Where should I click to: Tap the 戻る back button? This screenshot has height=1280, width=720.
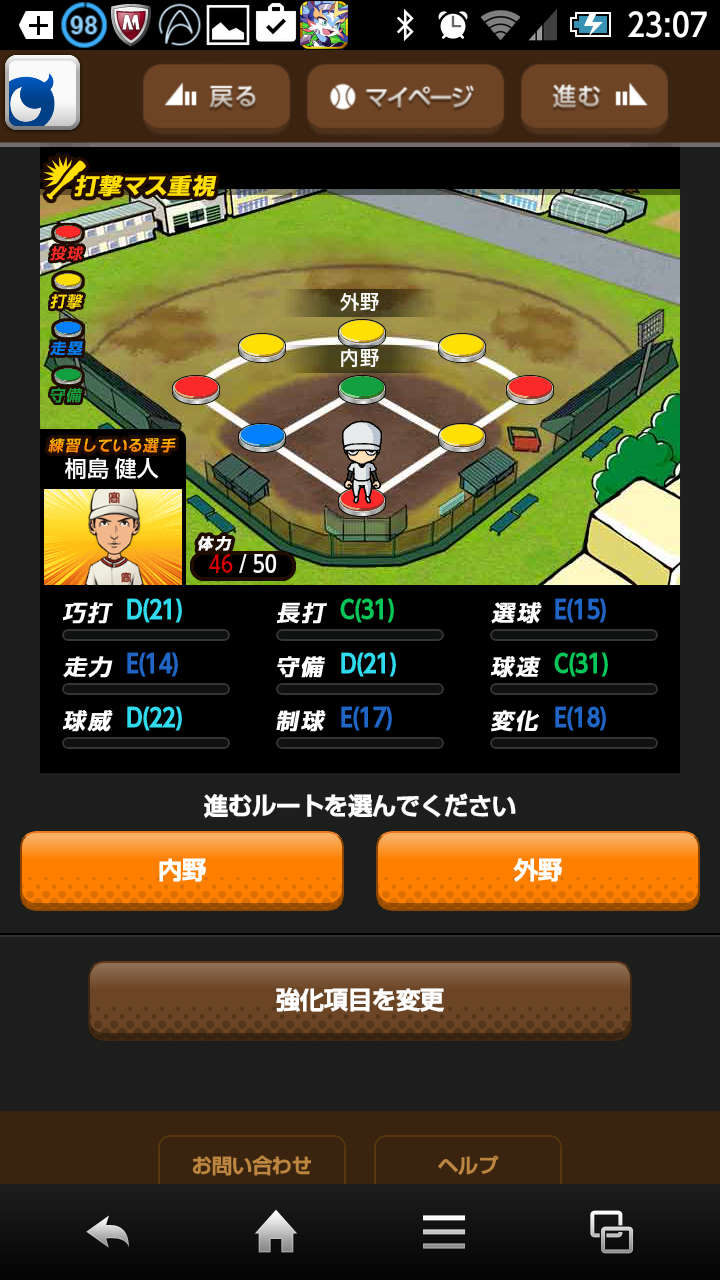click(x=215, y=97)
